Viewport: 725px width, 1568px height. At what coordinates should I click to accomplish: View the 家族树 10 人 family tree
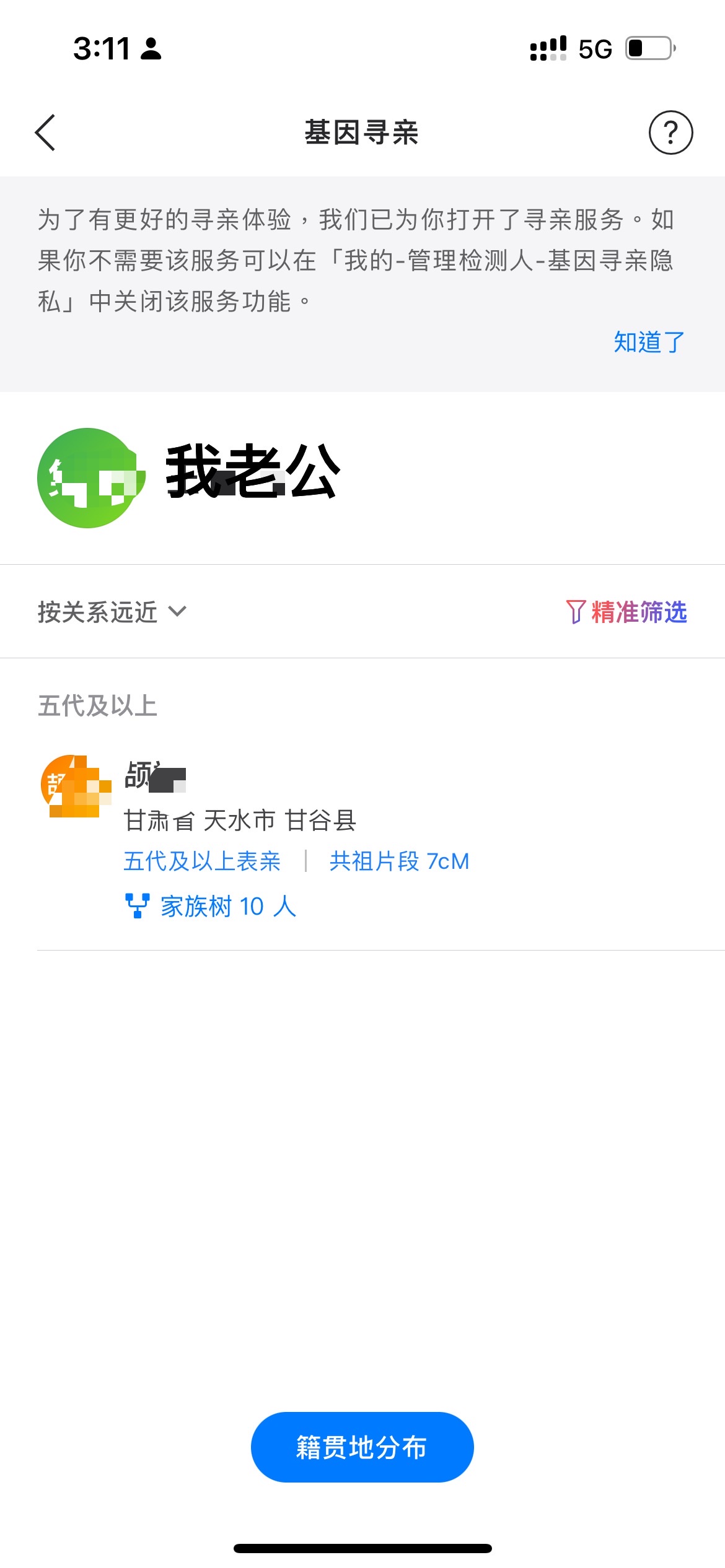click(x=211, y=907)
